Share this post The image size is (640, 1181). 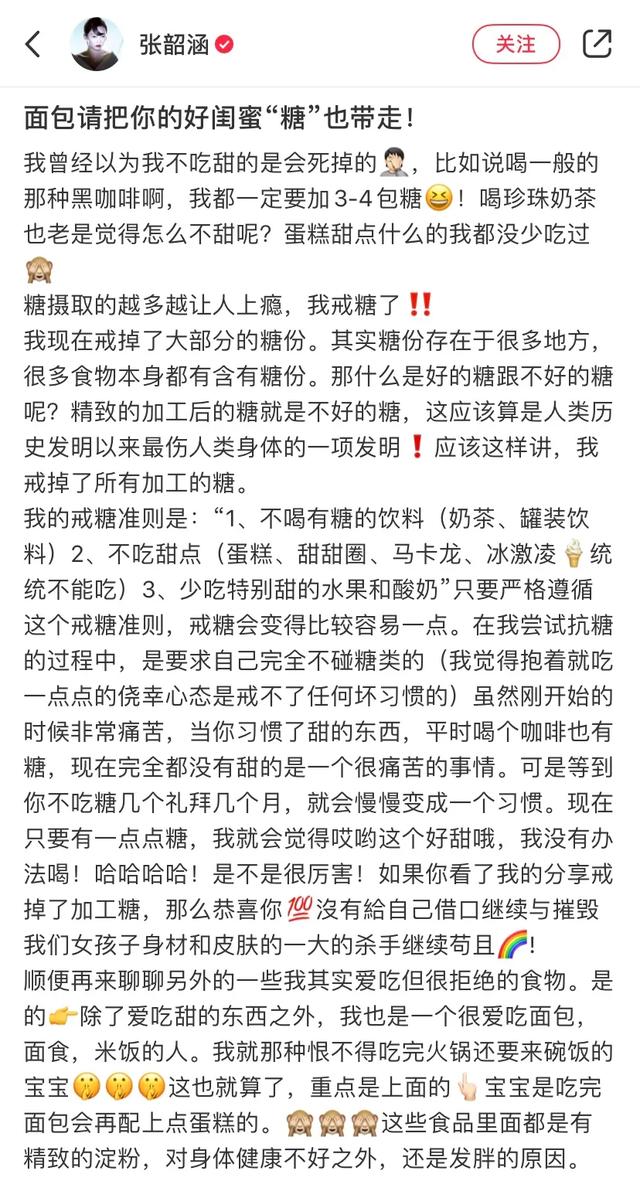[597, 44]
